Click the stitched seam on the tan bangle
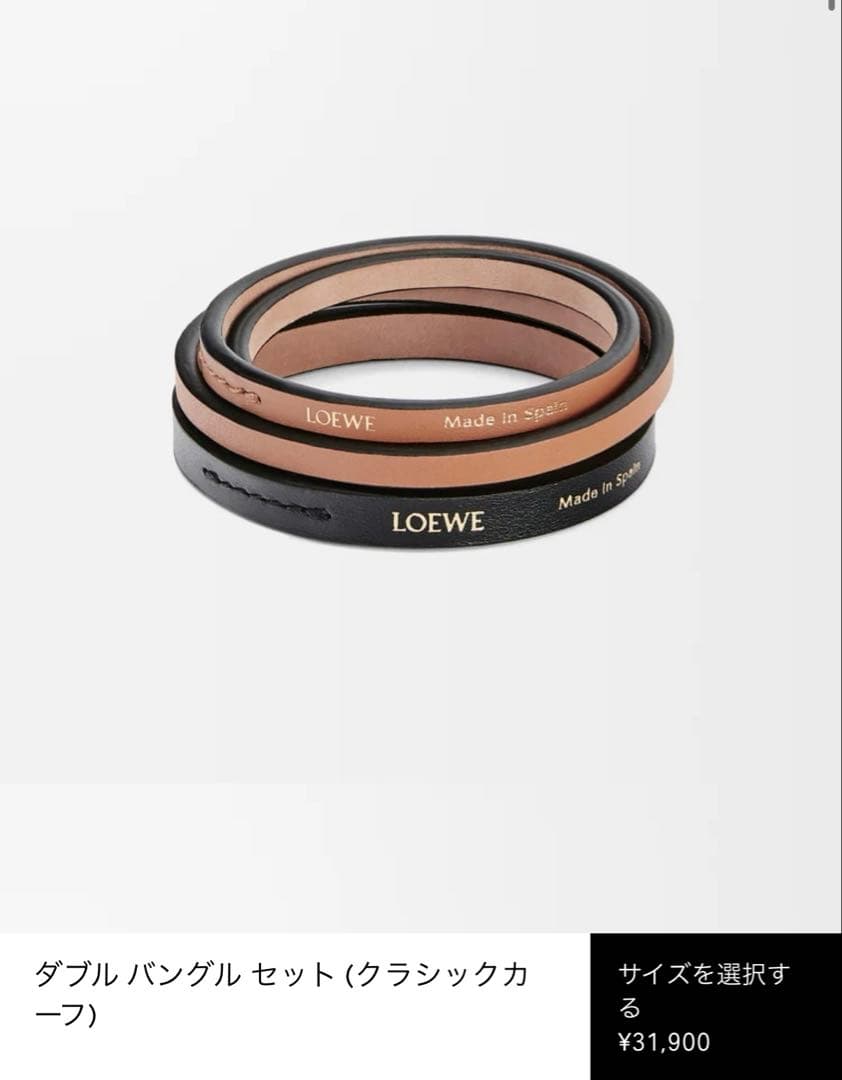The width and height of the screenshot is (842, 1080). [230, 386]
